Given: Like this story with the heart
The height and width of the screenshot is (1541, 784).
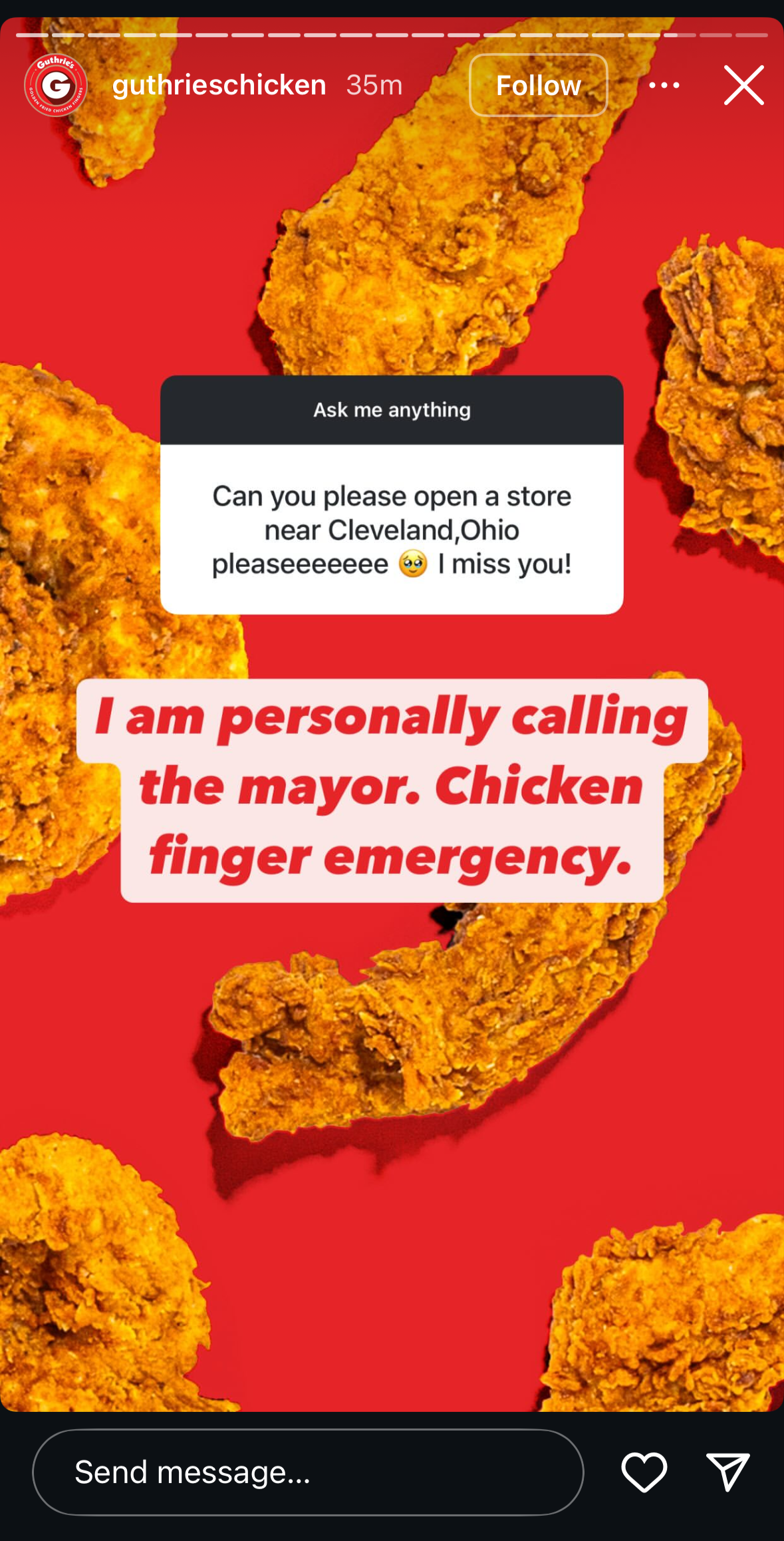Looking at the screenshot, I should click(x=644, y=1472).
